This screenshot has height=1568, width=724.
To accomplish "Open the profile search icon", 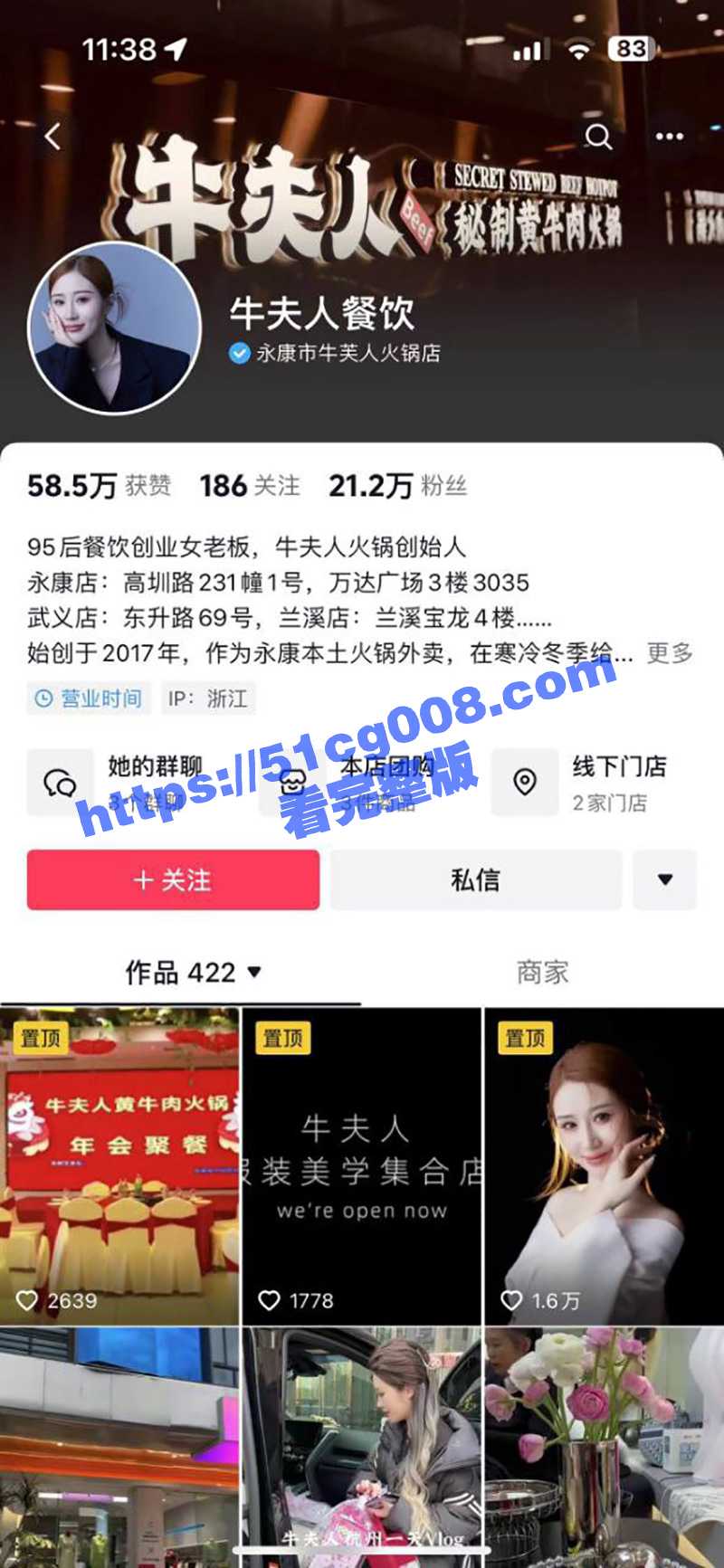I will pyautogui.click(x=597, y=137).
